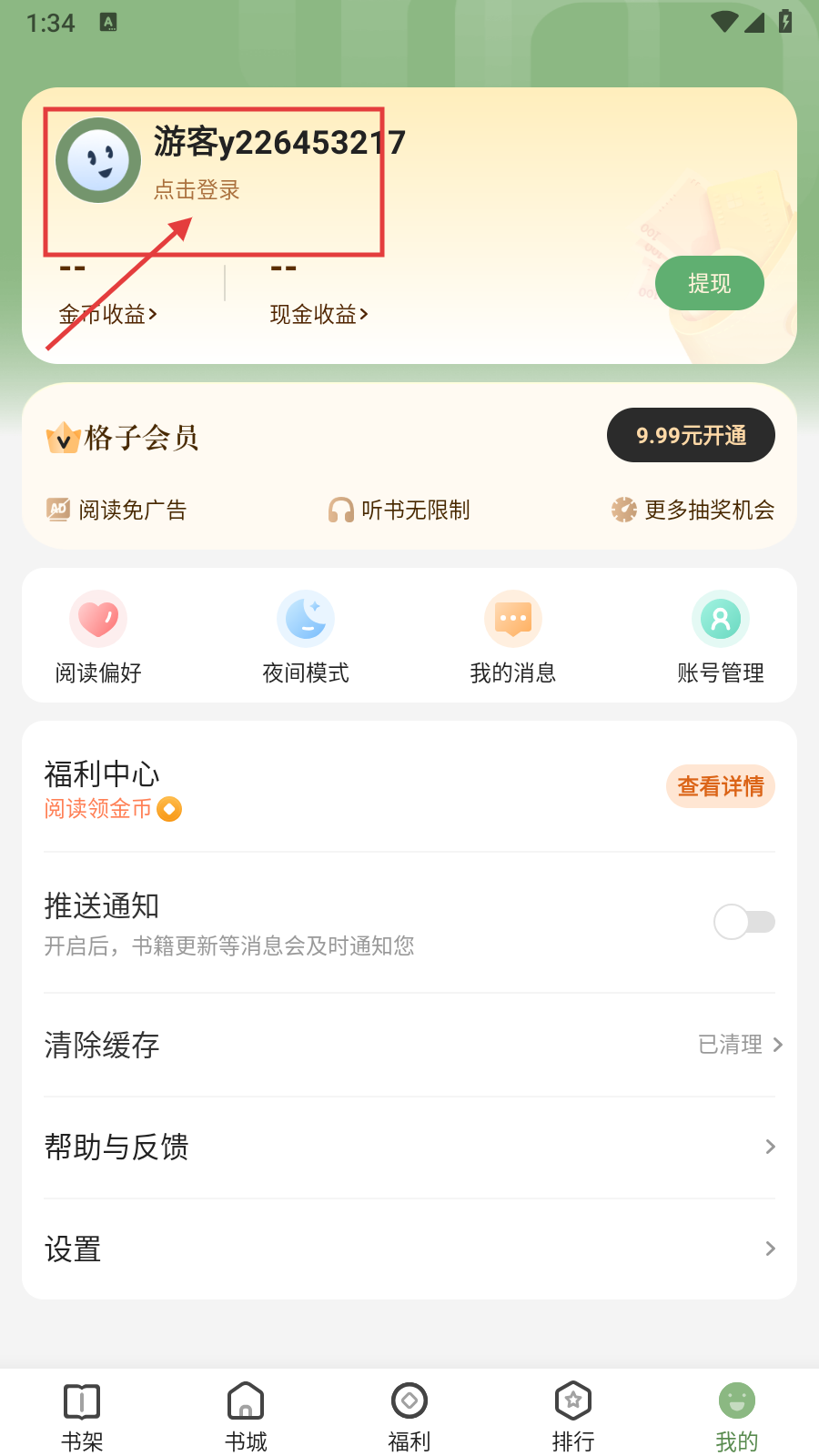819x1456 pixels.
Task: Enable 夜间模式 night mode
Action: pyautogui.click(x=306, y=638)
